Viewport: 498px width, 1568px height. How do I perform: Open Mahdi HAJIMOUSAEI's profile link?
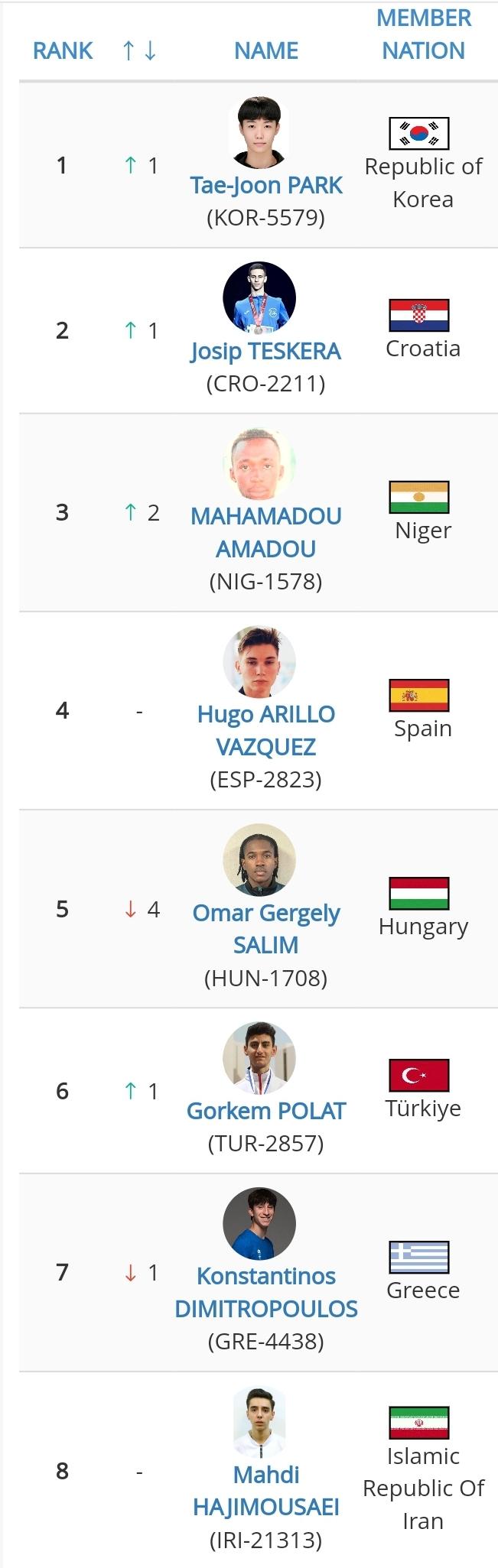[x=265, y=1490]
